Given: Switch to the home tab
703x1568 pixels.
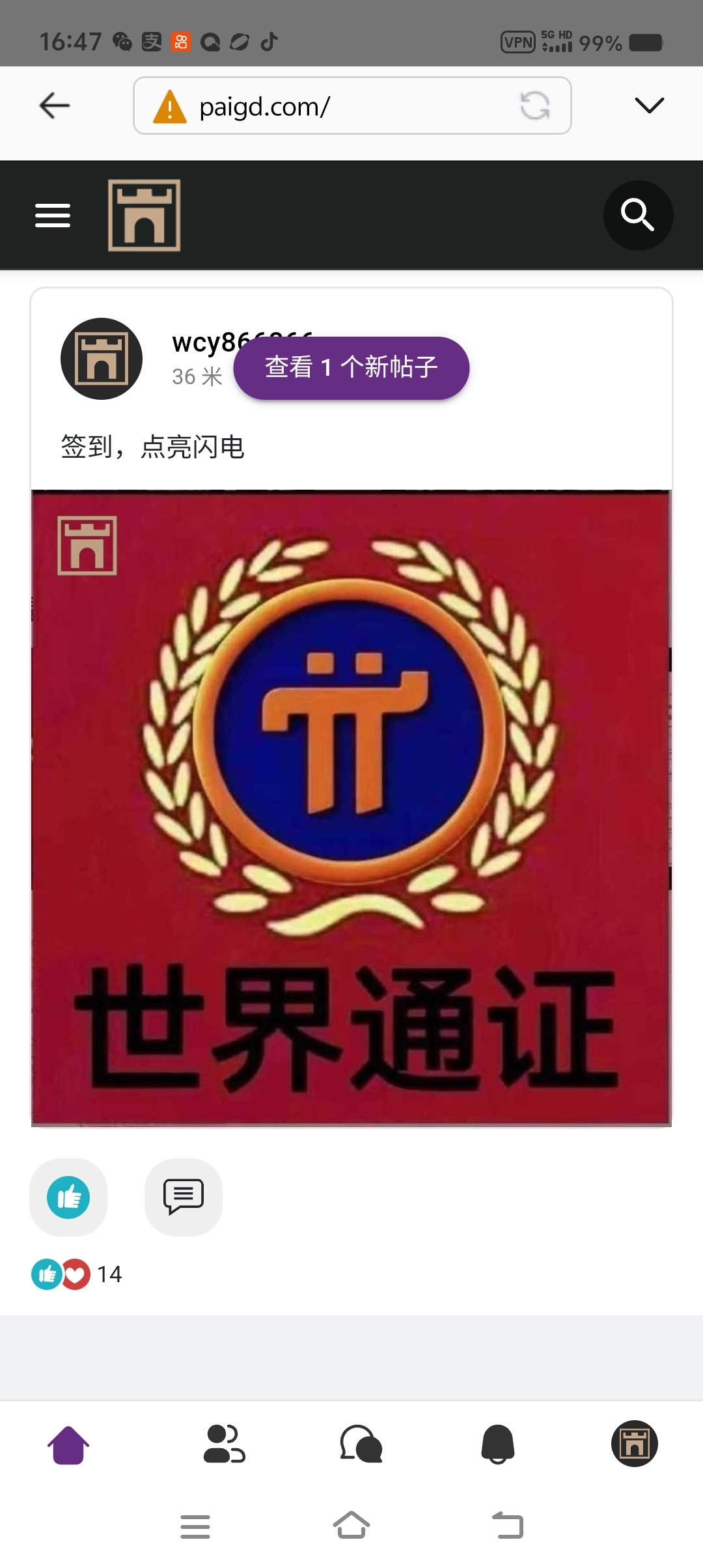Looking at the screenshot, I should [x=68, y=1444].
